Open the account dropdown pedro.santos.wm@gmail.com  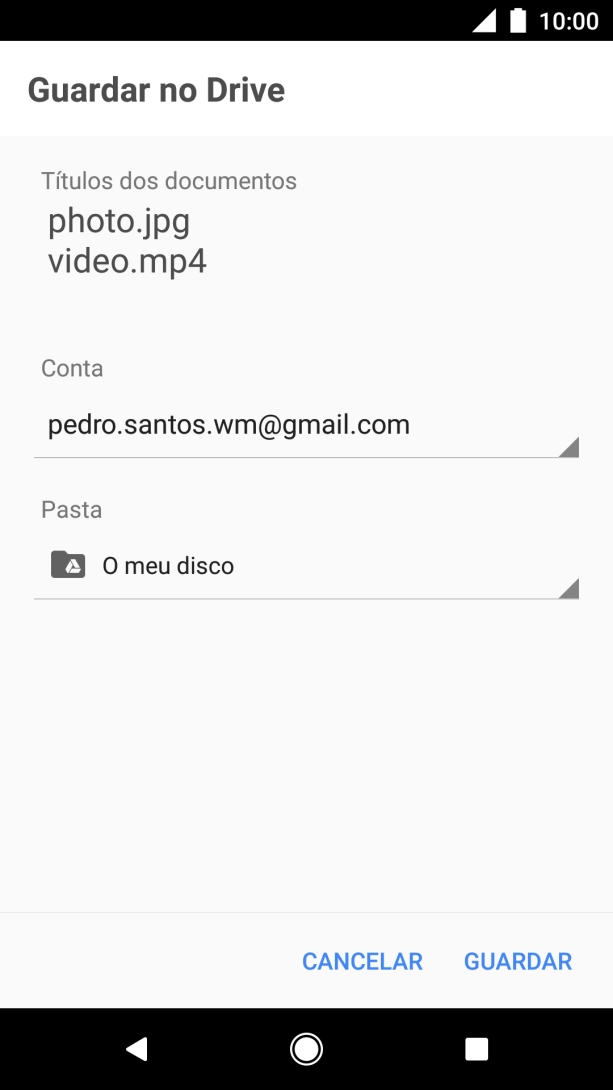pyautogui.click(x=306, y=426)
